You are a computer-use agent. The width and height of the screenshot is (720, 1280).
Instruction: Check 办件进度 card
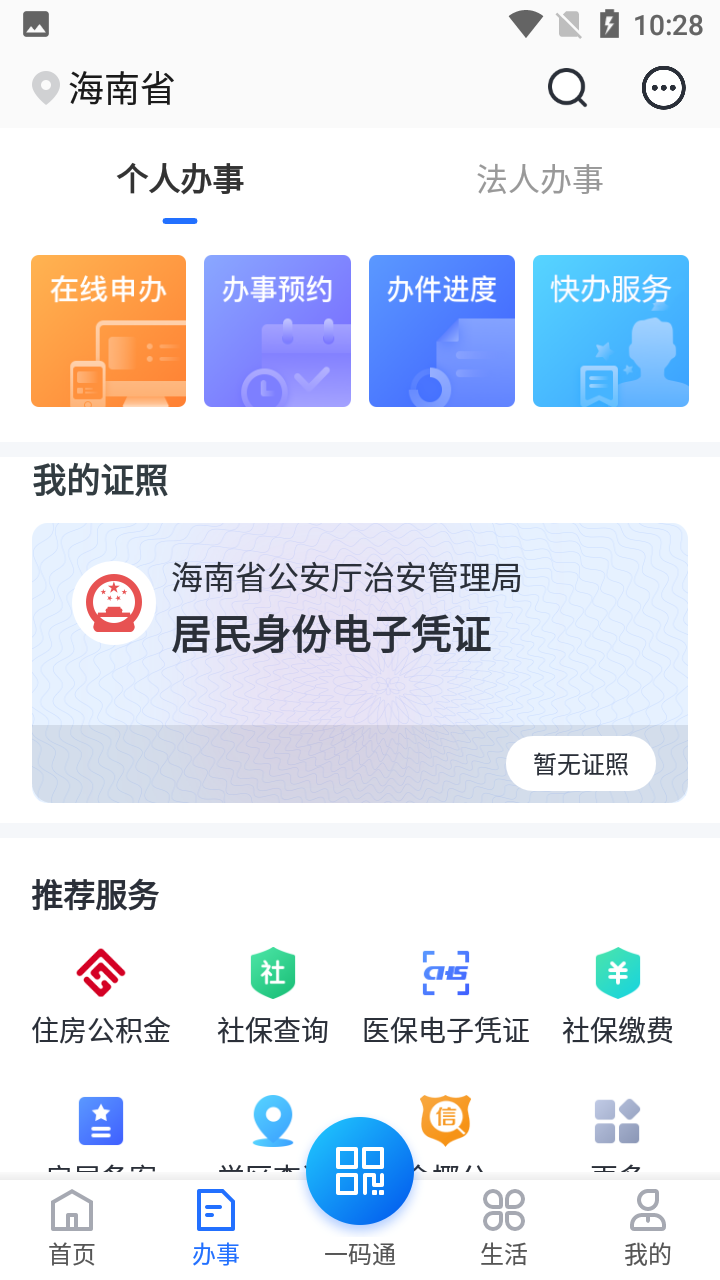tap(442, 331)
